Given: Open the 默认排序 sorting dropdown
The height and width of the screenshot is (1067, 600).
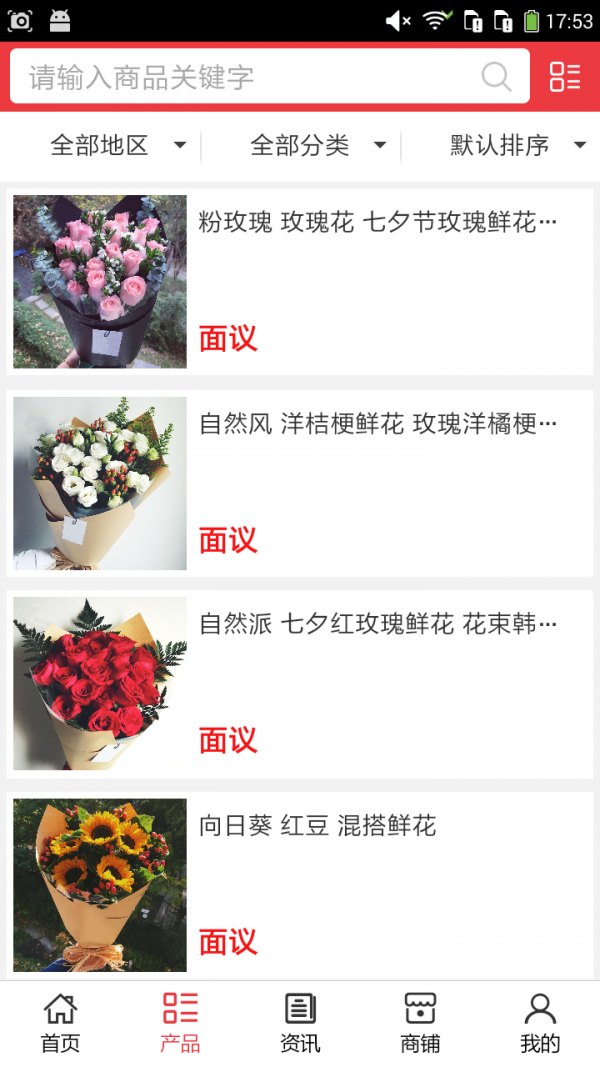Looking at the screenshot, I should [517, 146].
